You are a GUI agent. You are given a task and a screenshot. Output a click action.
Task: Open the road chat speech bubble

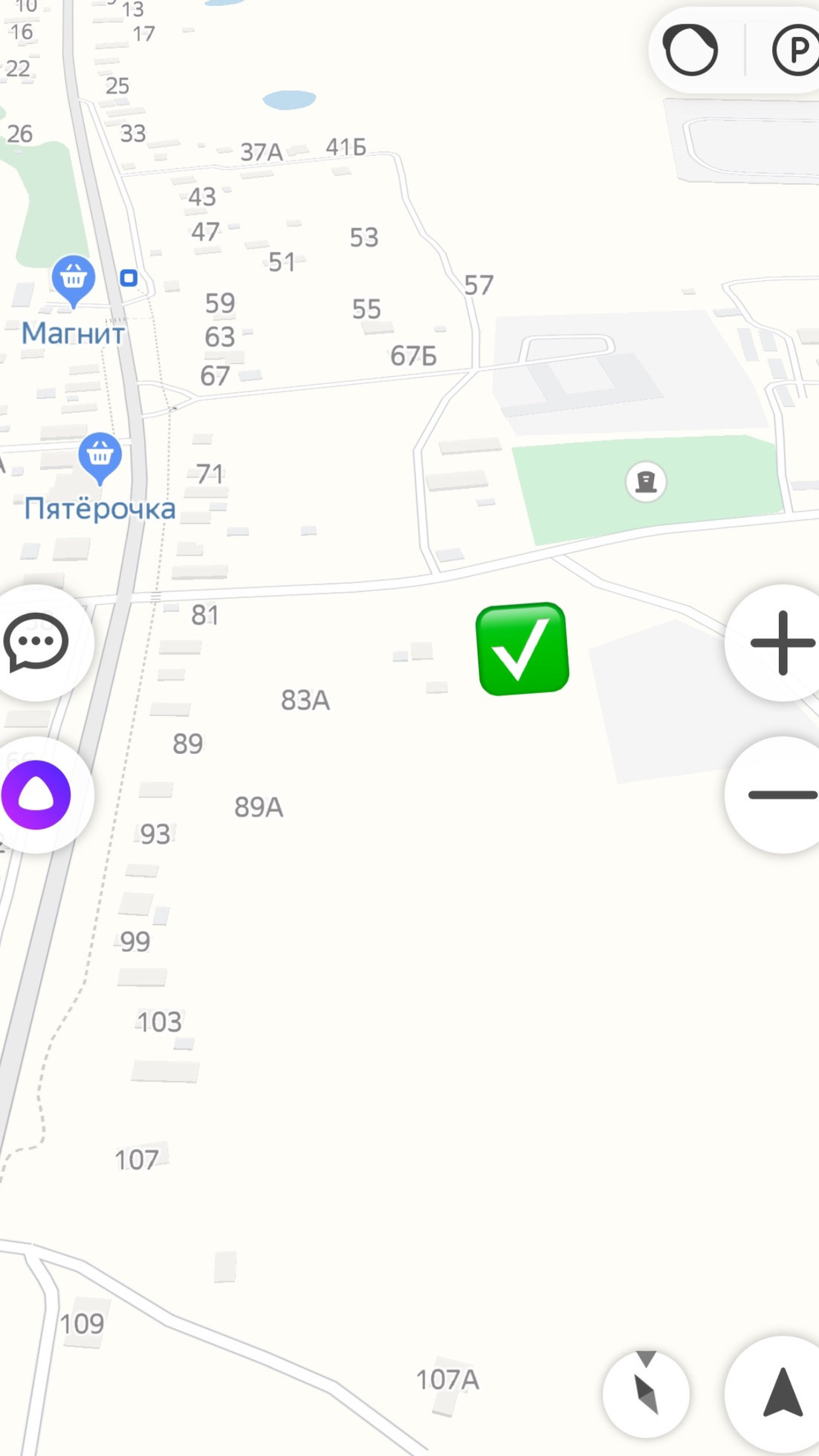37,643
